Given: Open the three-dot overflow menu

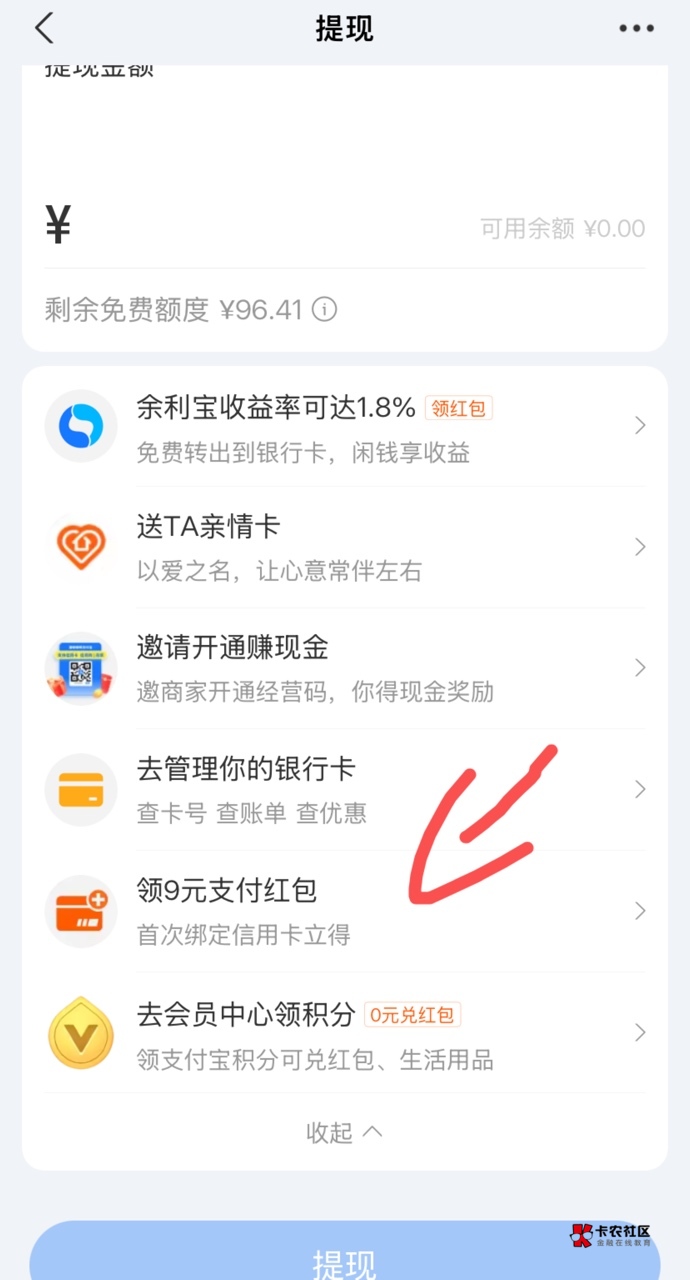Looking at the screenshot, I should (636, 29).
